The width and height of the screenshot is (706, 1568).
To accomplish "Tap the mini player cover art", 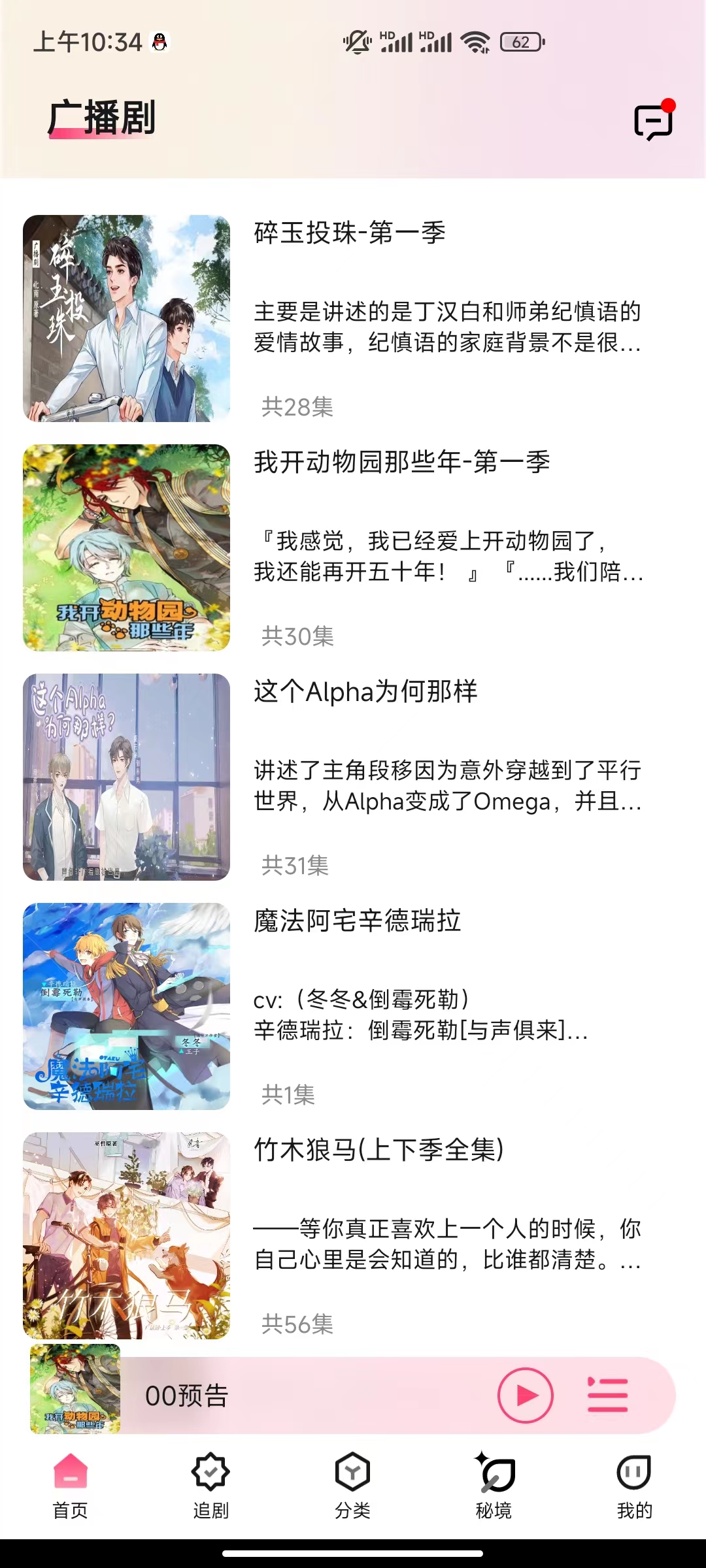I will (75, 1389).
